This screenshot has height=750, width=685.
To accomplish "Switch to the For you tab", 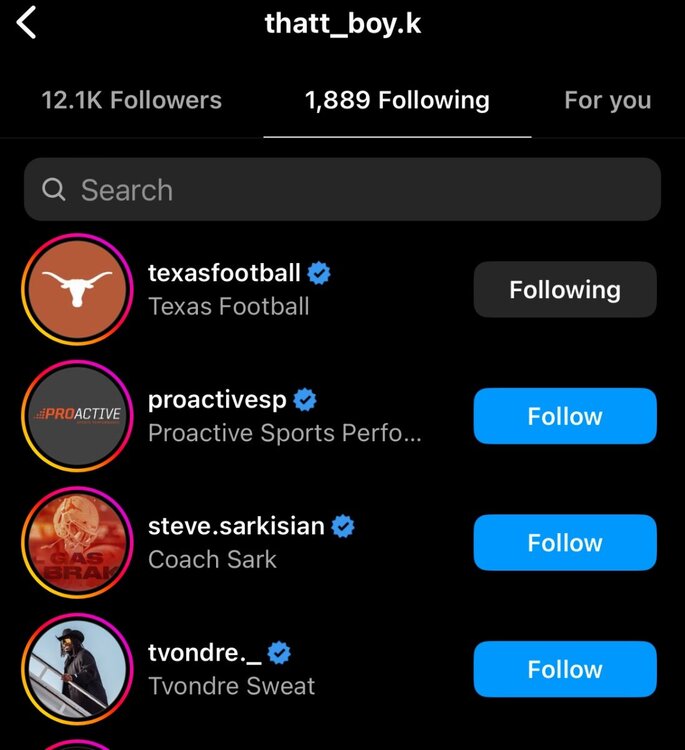I will coord(607,100).
